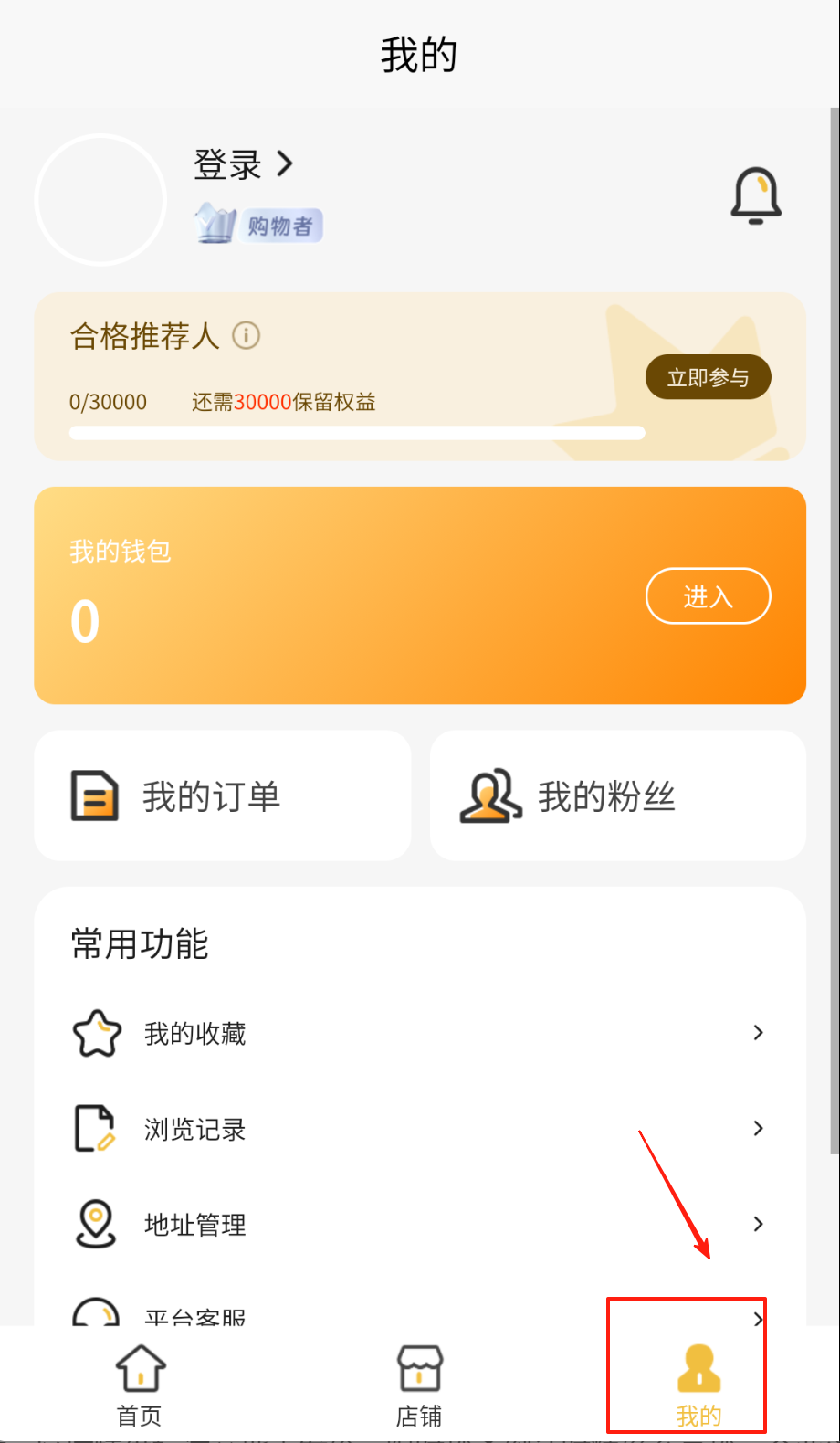This screenshot has width=840, height=1443.
Task: Tap 登录 to sign in
Action: coord(243,165)
